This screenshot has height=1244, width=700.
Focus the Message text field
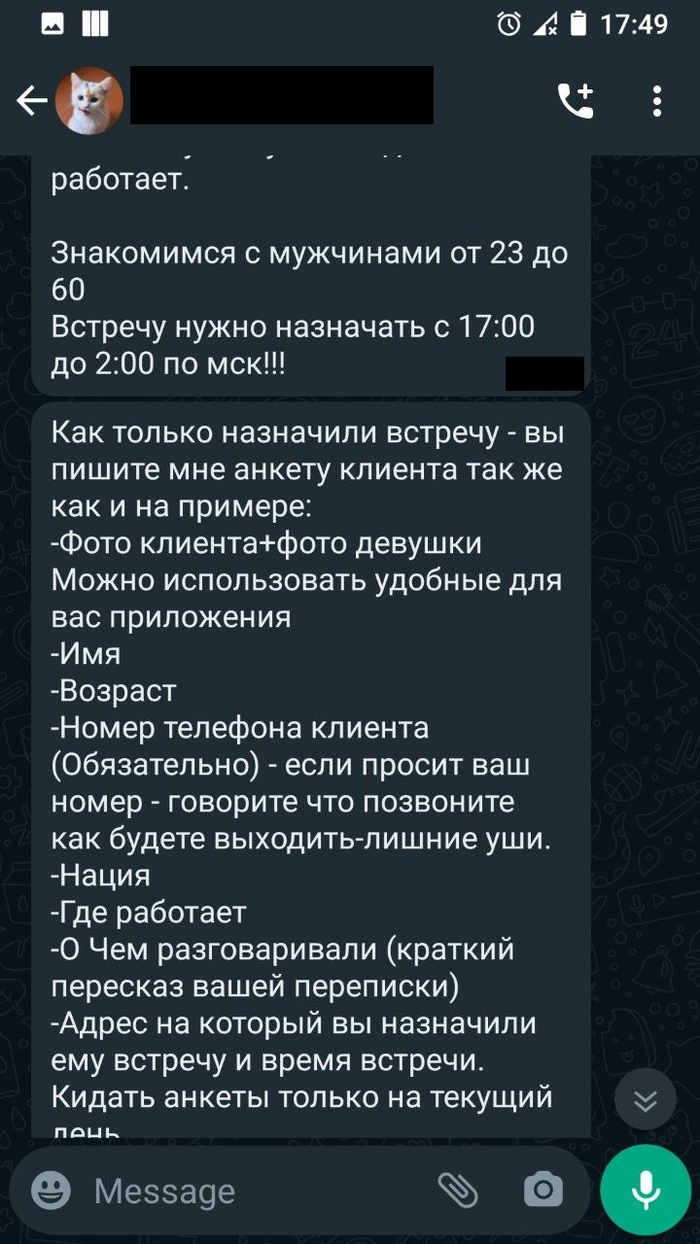tap(250, 1191)
